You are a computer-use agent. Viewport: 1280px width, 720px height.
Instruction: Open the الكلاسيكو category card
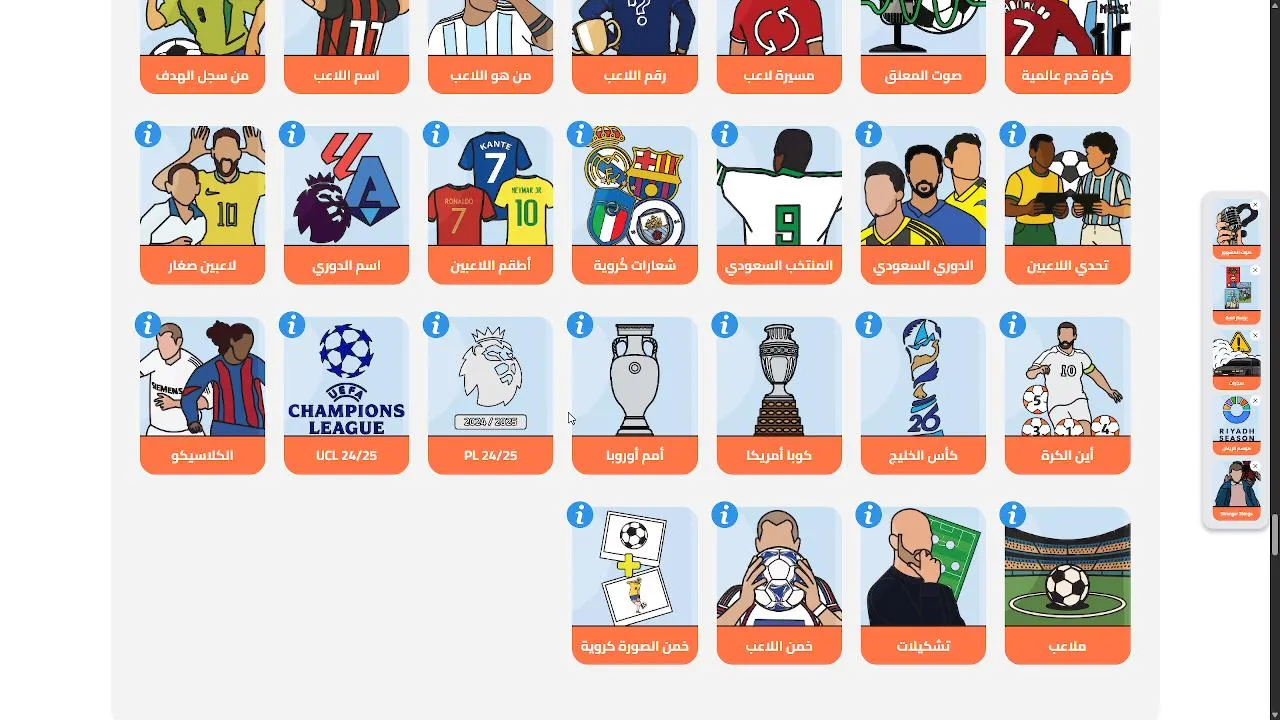pos(202,395)
